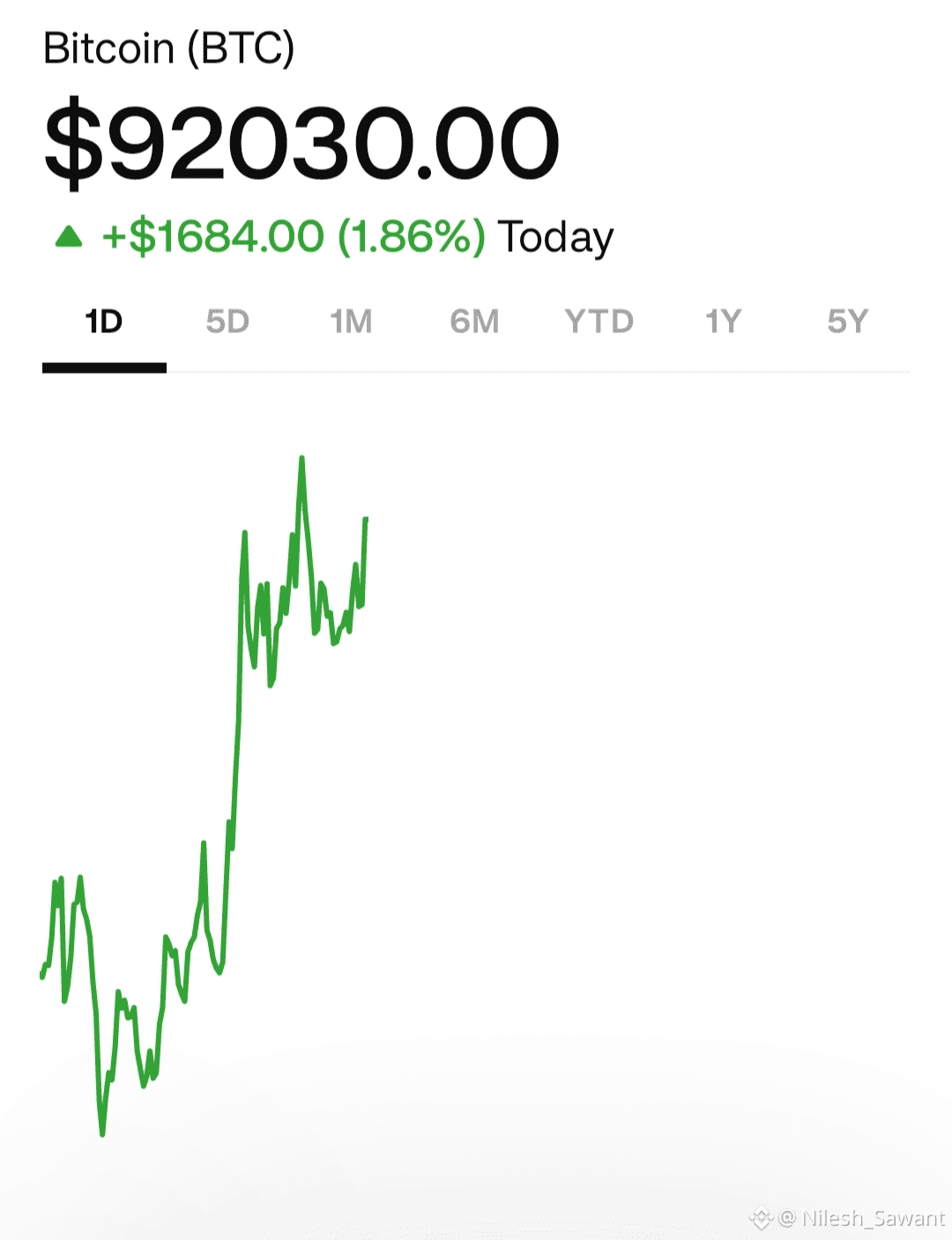Screen dimensions: 952x1240
Task: Open the 5Y price history
Action: pos(847,322)
